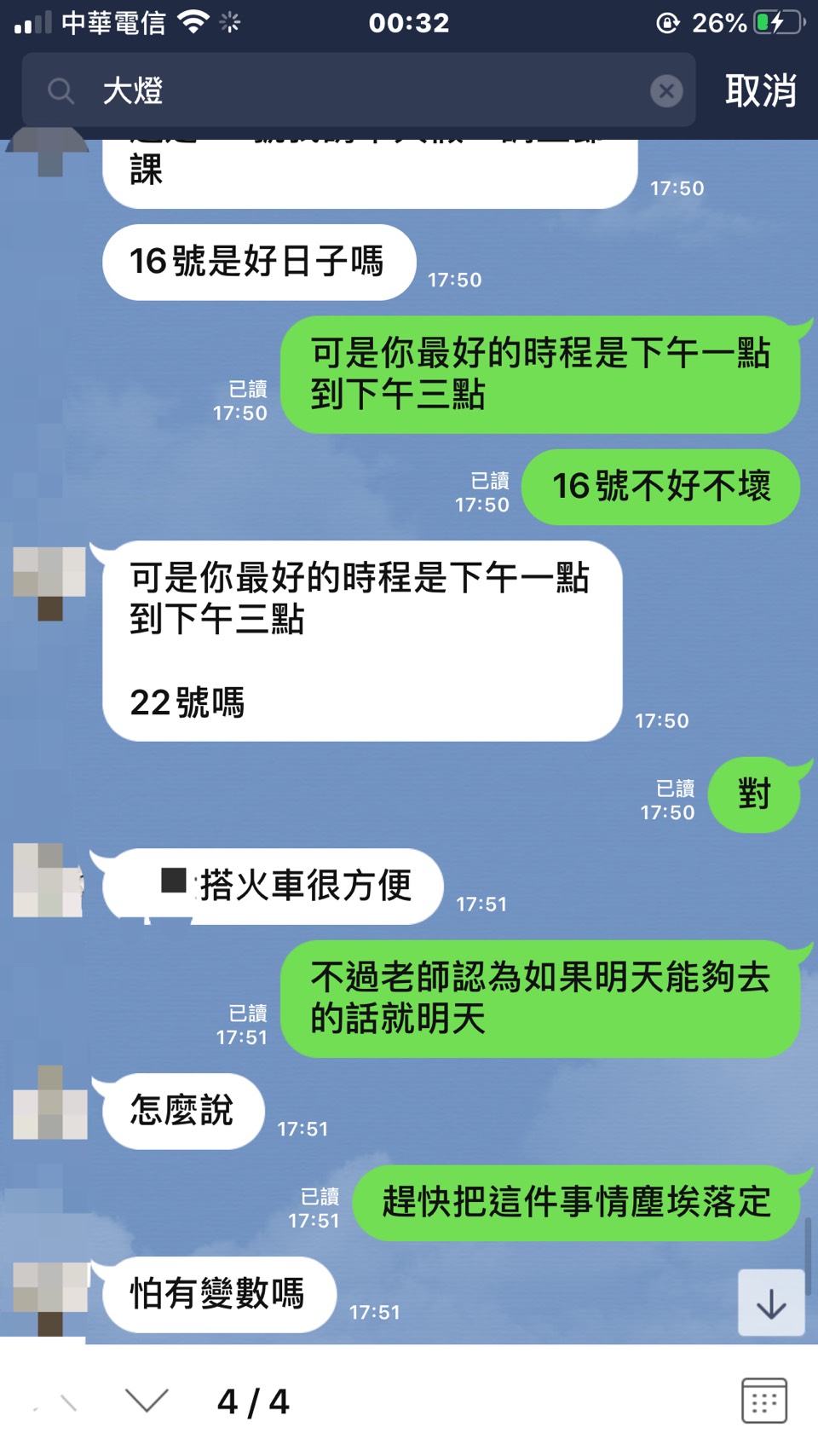Open sender's avatar beside 怎麼說
The width and height of the screenshot is (818, 1456).
pyautogui.click(x=50, y=1103)
